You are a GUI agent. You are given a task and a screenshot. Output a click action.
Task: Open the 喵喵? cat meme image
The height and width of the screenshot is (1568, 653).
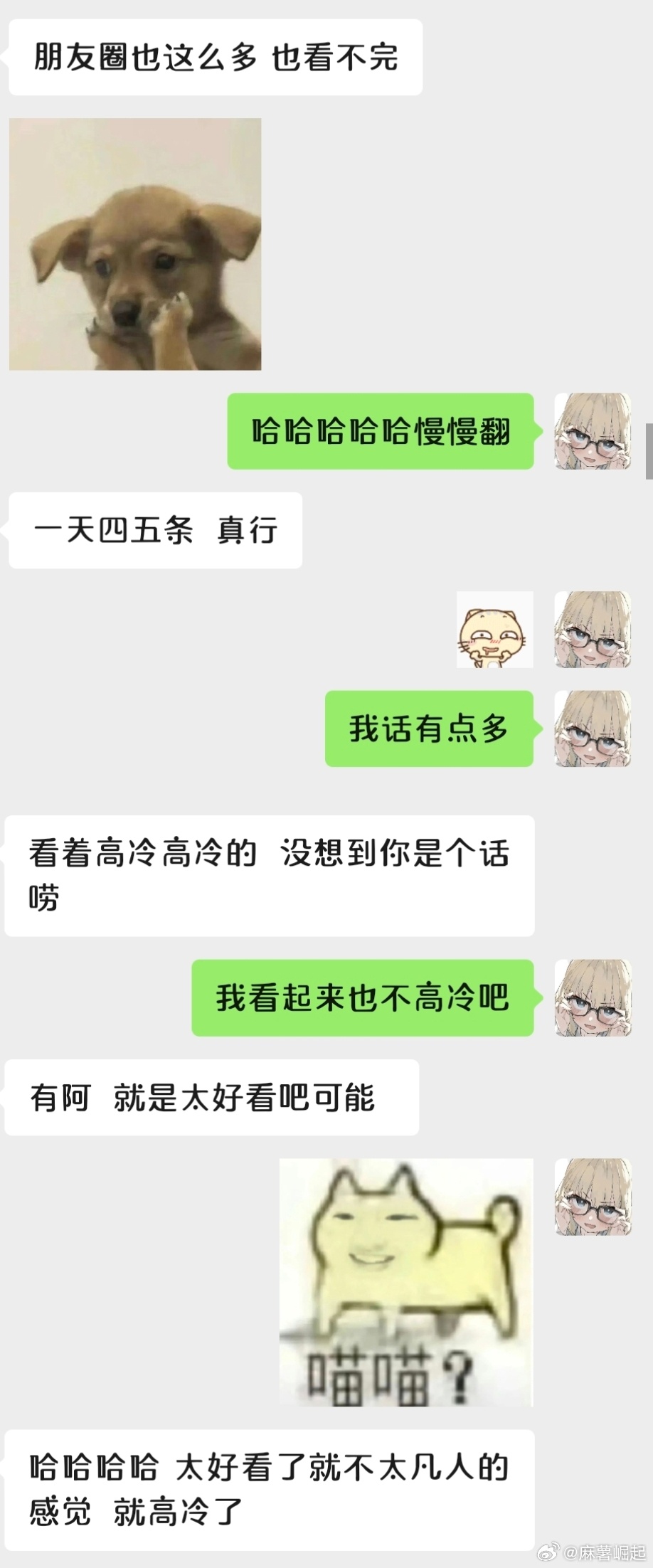coord(406,1282)
